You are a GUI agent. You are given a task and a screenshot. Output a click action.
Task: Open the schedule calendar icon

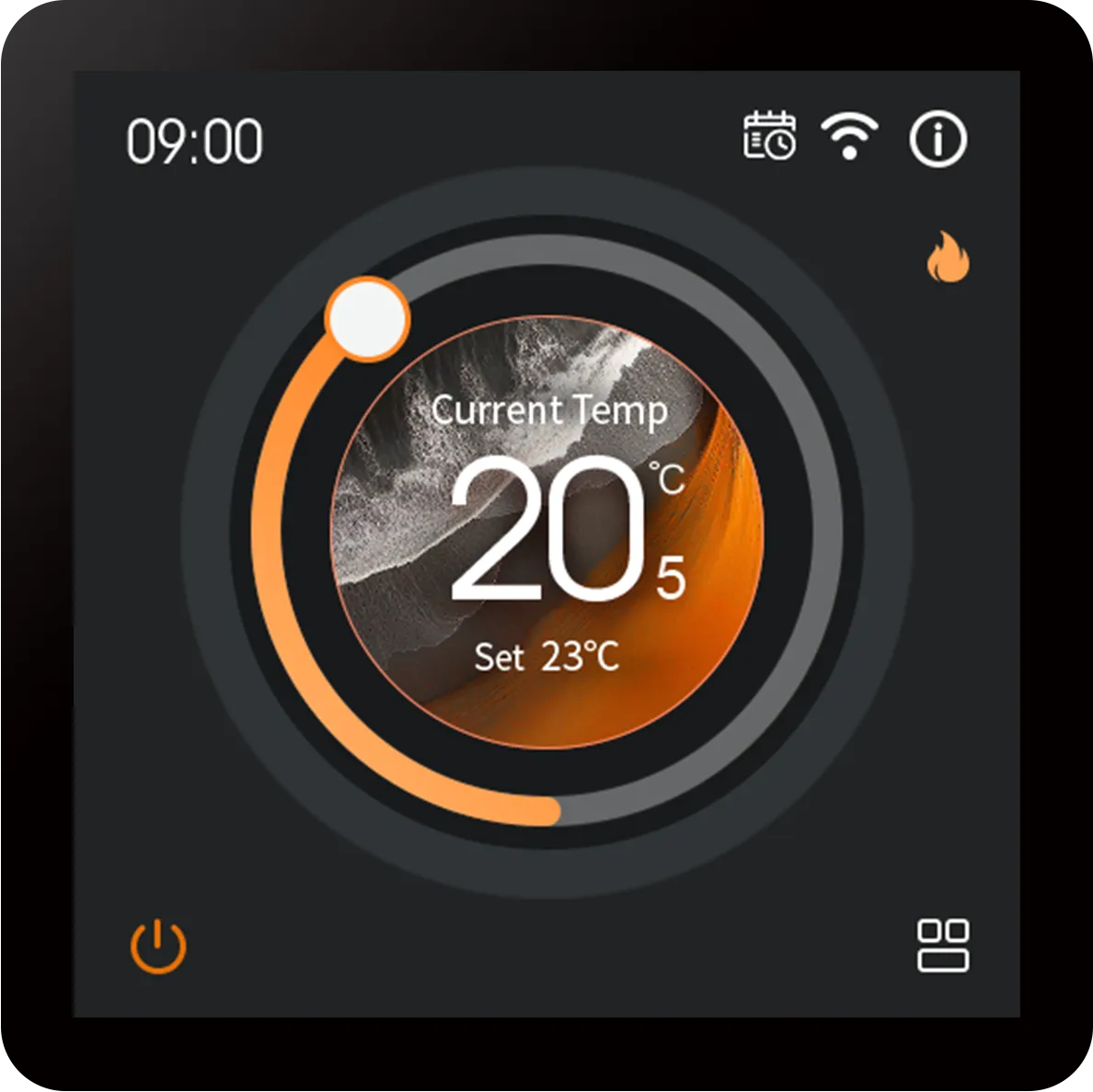click(769, 136)
